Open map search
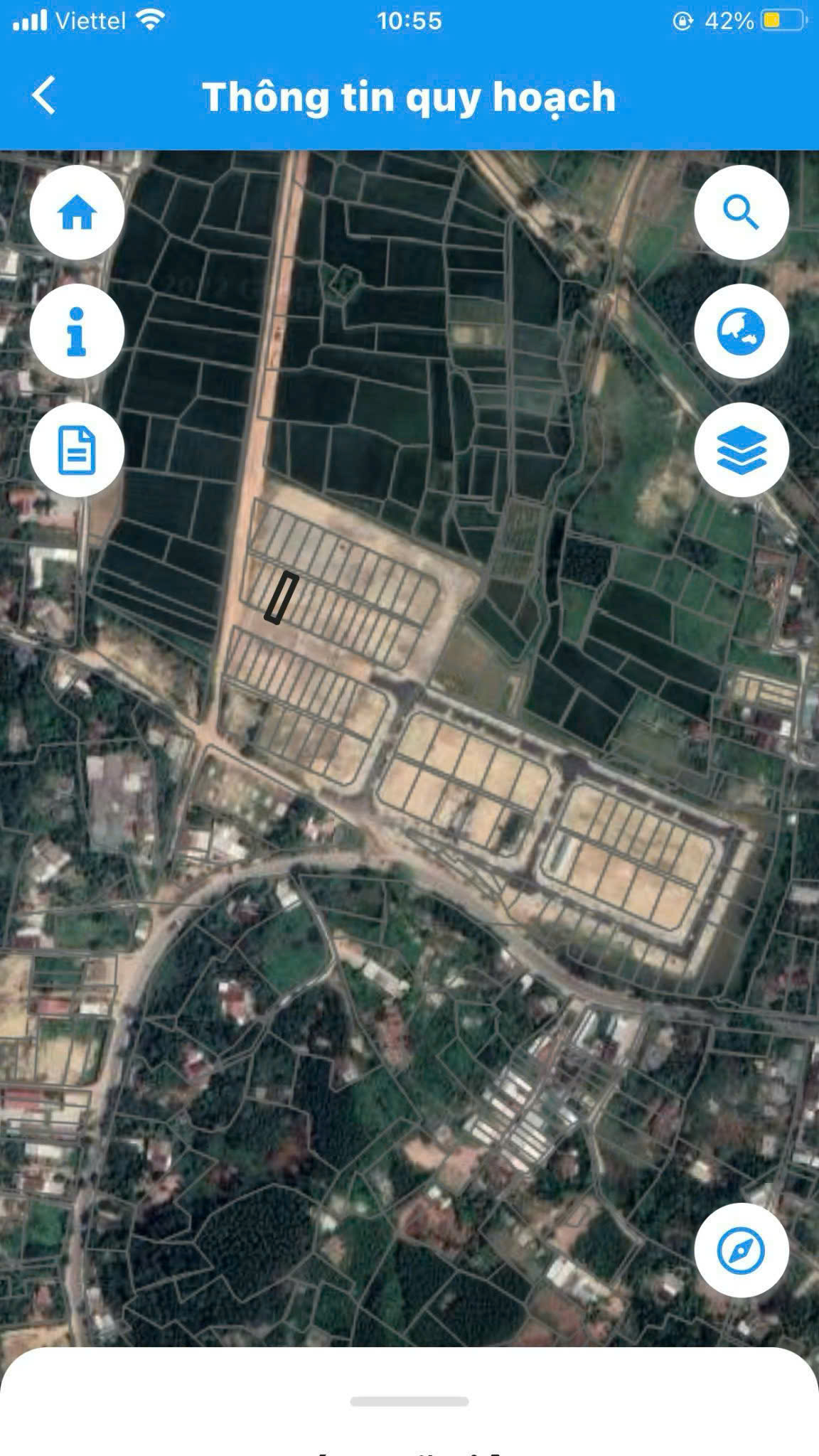 tap(741, 213)
